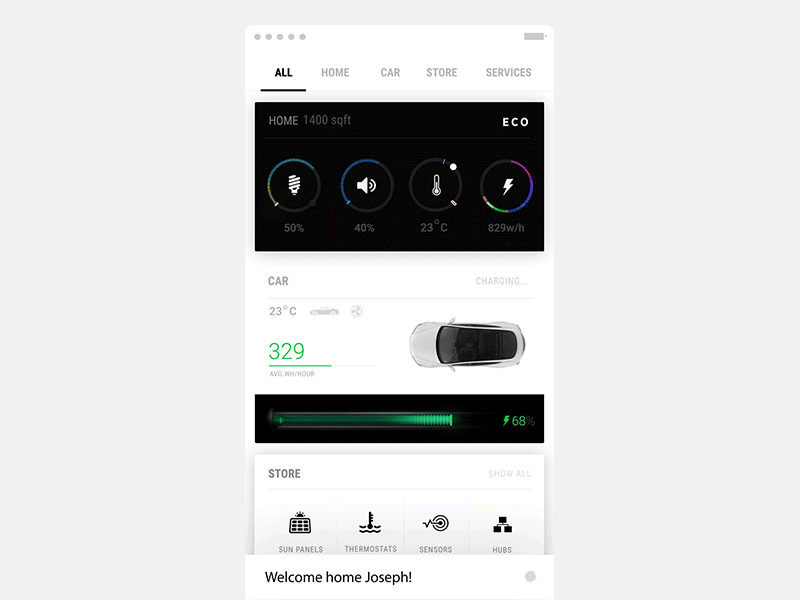800x600 pixels.
Task: Open the CAR tab
Action: [390, 73]
